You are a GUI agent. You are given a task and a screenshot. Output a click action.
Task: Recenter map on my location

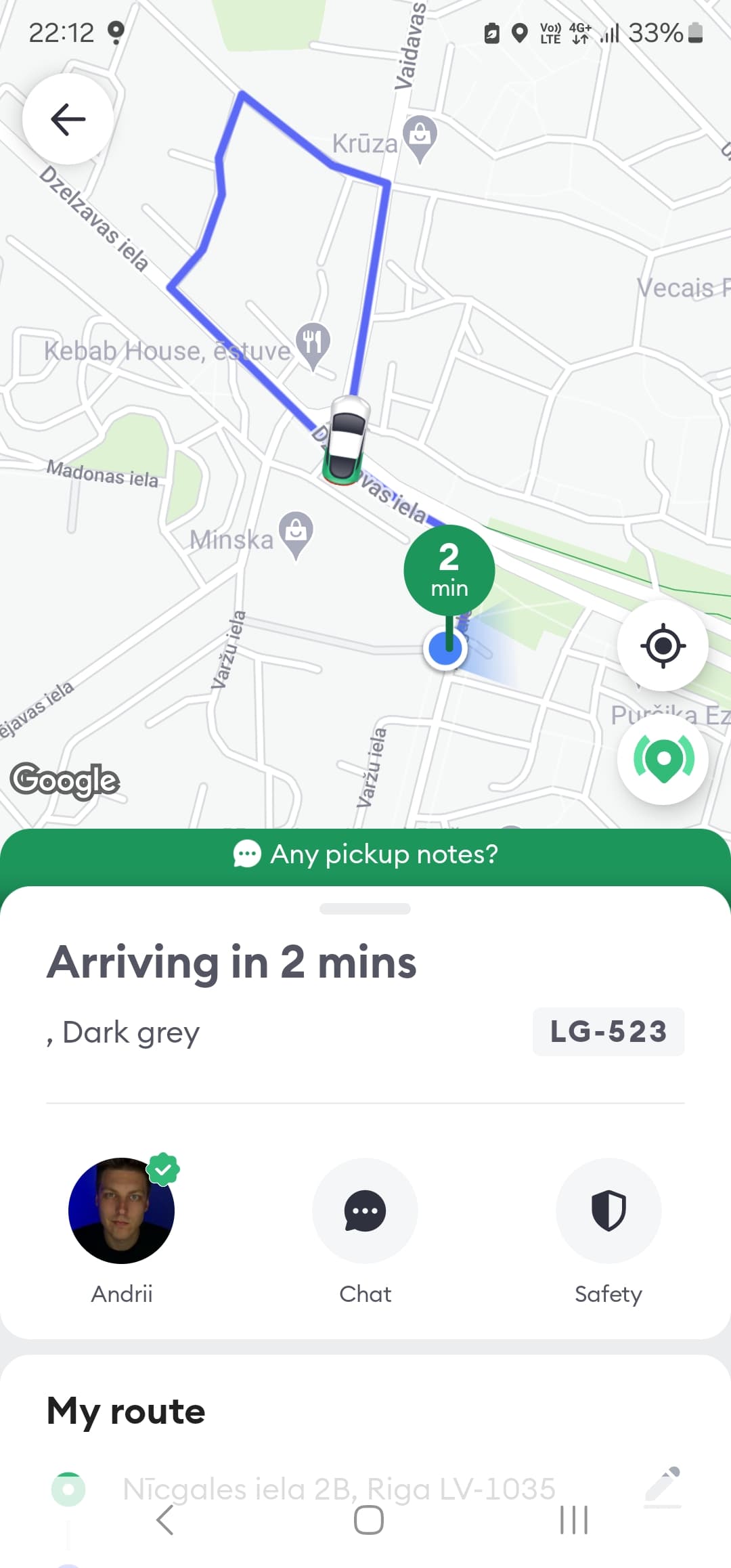tap(663, 645)
